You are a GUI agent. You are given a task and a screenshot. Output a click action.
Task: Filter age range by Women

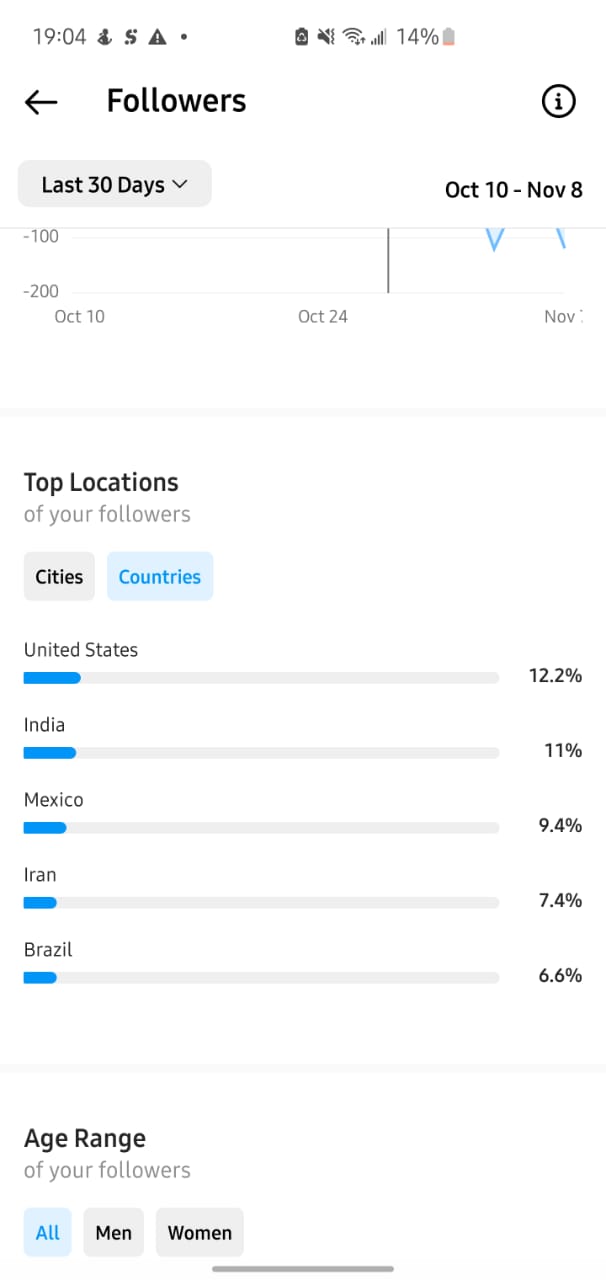(200, 1232)
